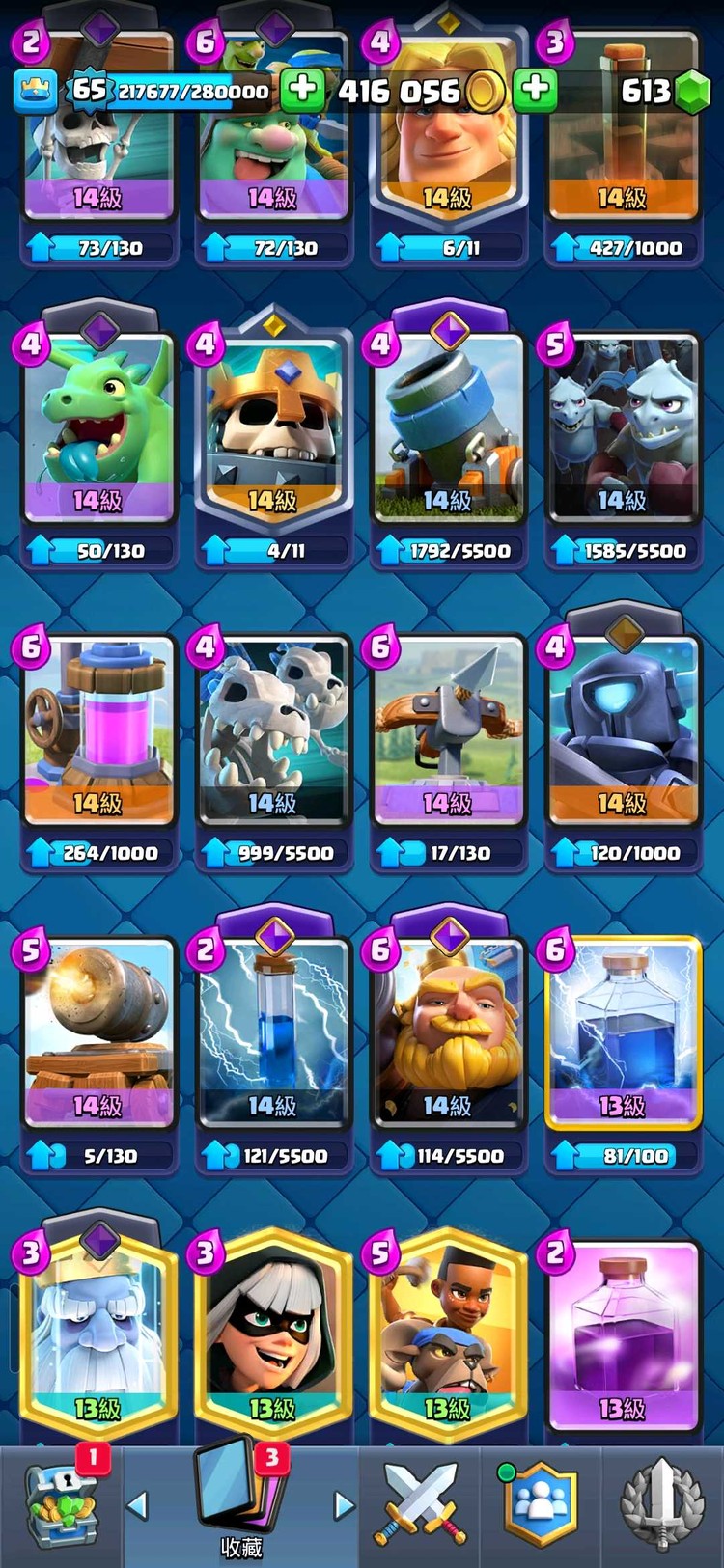
Task: Open the events sword and laurel tab
Action: click(662, 1505)
